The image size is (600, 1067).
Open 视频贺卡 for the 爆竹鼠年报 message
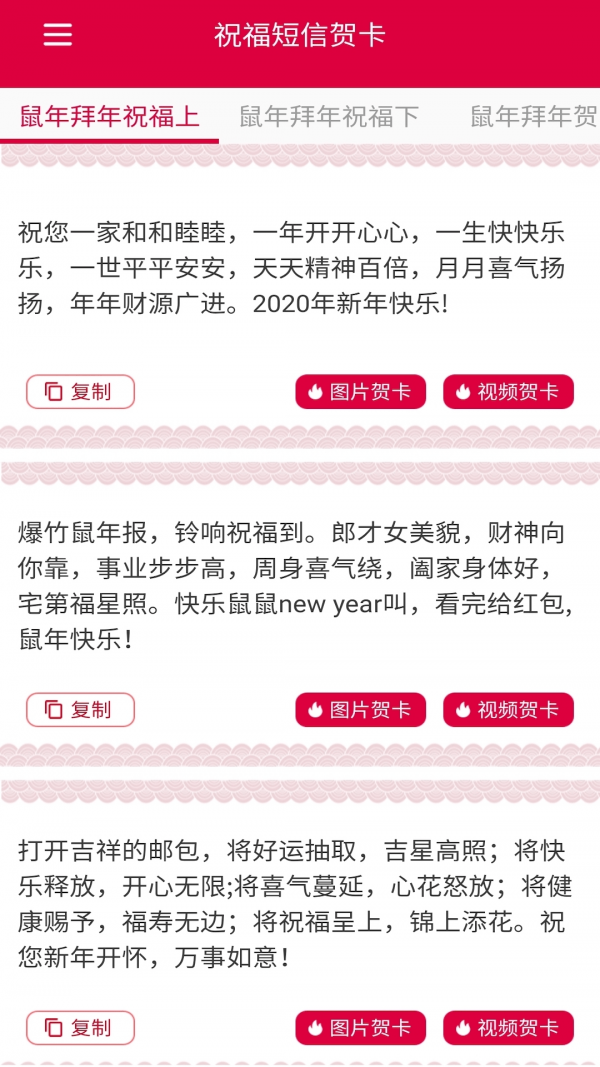pos(508,710)
